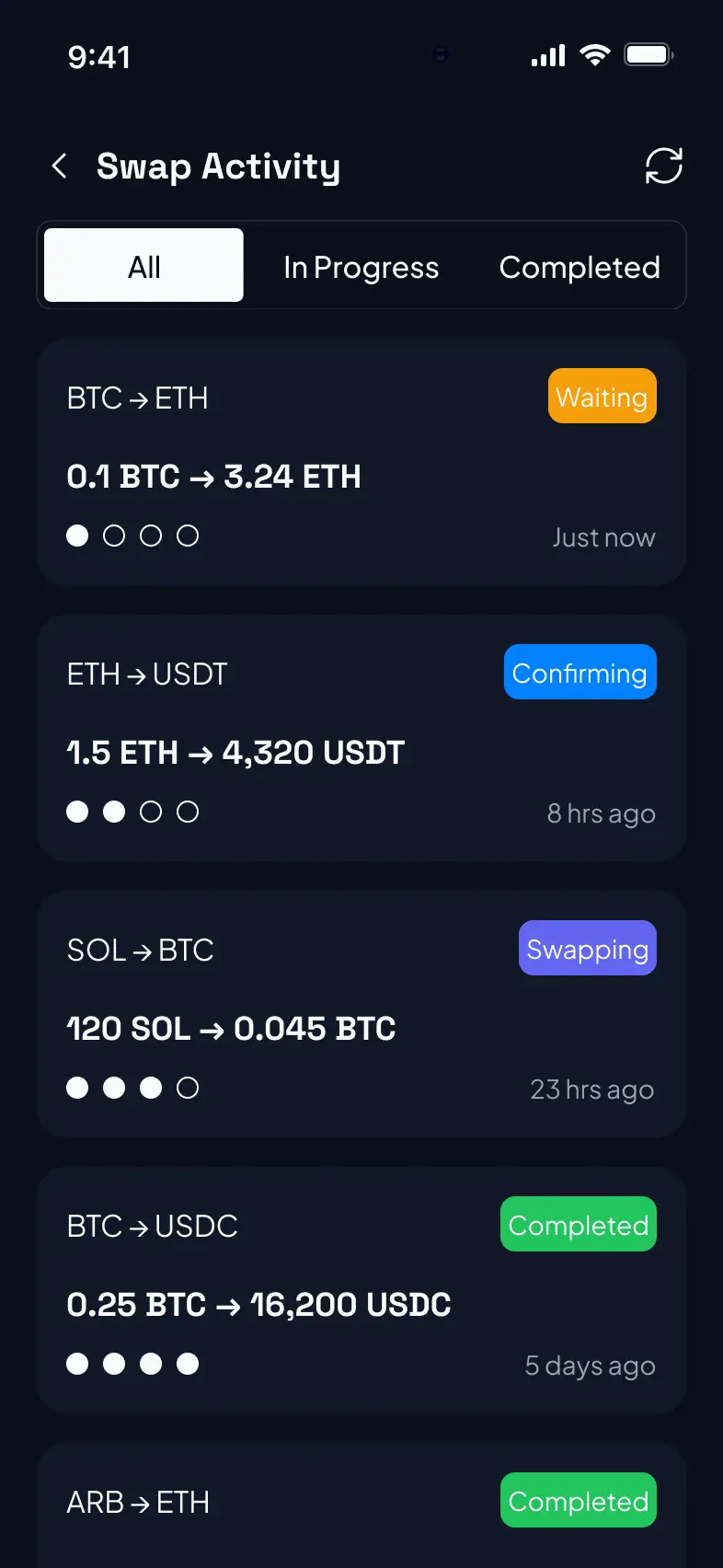Image resolution: width=723 pixels, height=1568 pixels.
Task: Switch to the In Progress tab
Action: click(x=361, y=267)
